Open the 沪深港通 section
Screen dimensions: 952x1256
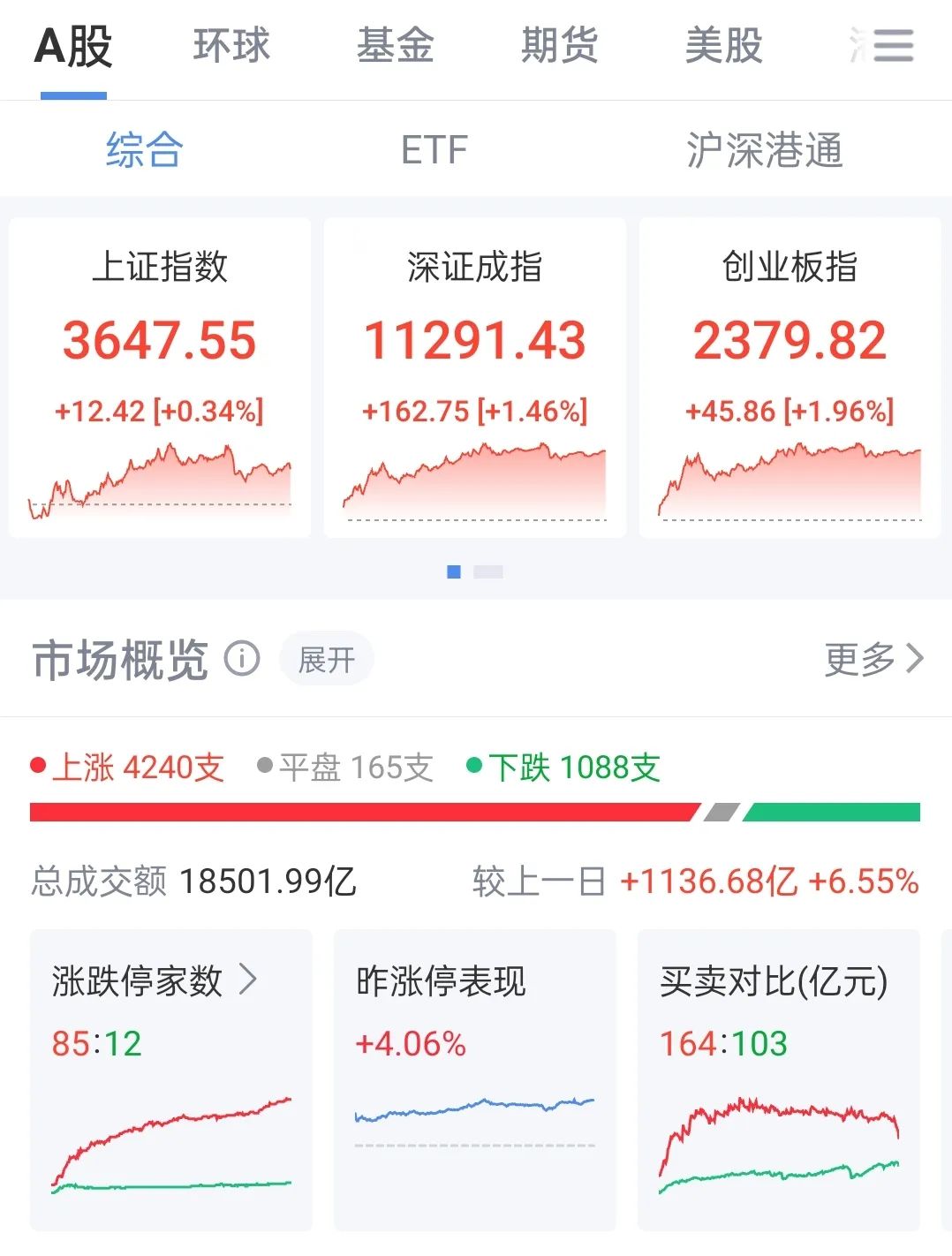(765, 150)
